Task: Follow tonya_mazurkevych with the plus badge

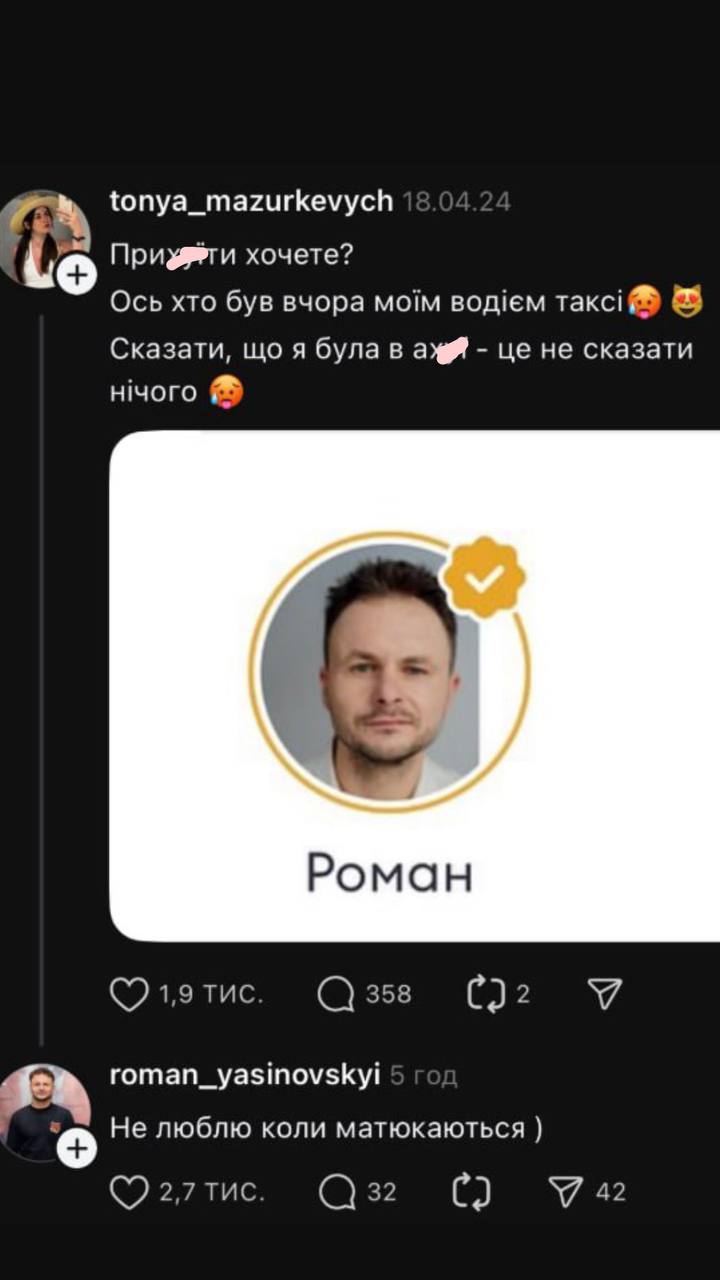Action: click(x=76, y=276)
